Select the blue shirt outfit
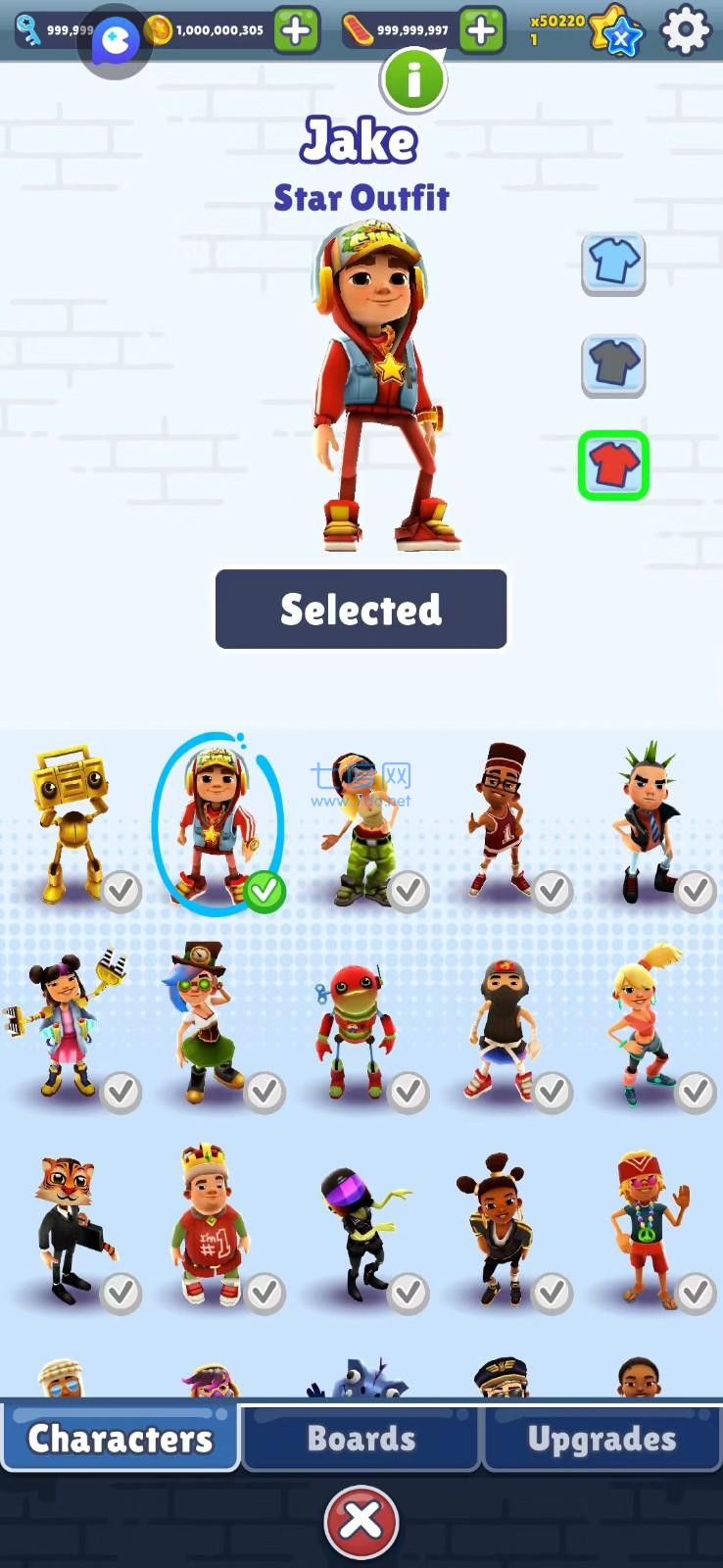 click(x=613, y=263)
